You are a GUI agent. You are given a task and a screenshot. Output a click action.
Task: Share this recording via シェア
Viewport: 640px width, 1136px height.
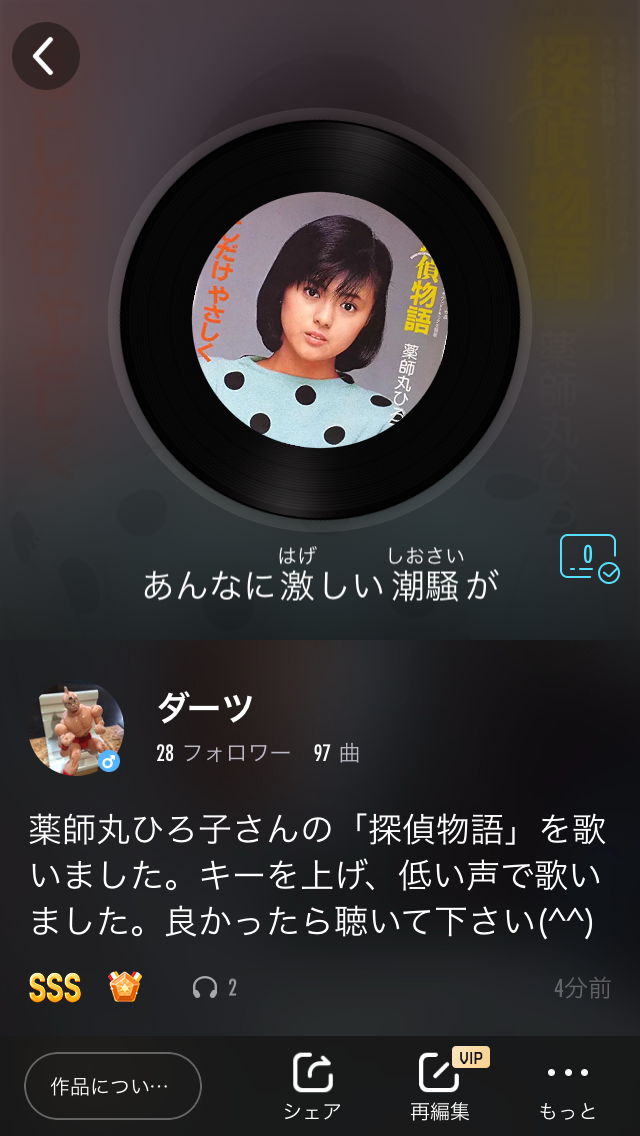[312, 1086]
